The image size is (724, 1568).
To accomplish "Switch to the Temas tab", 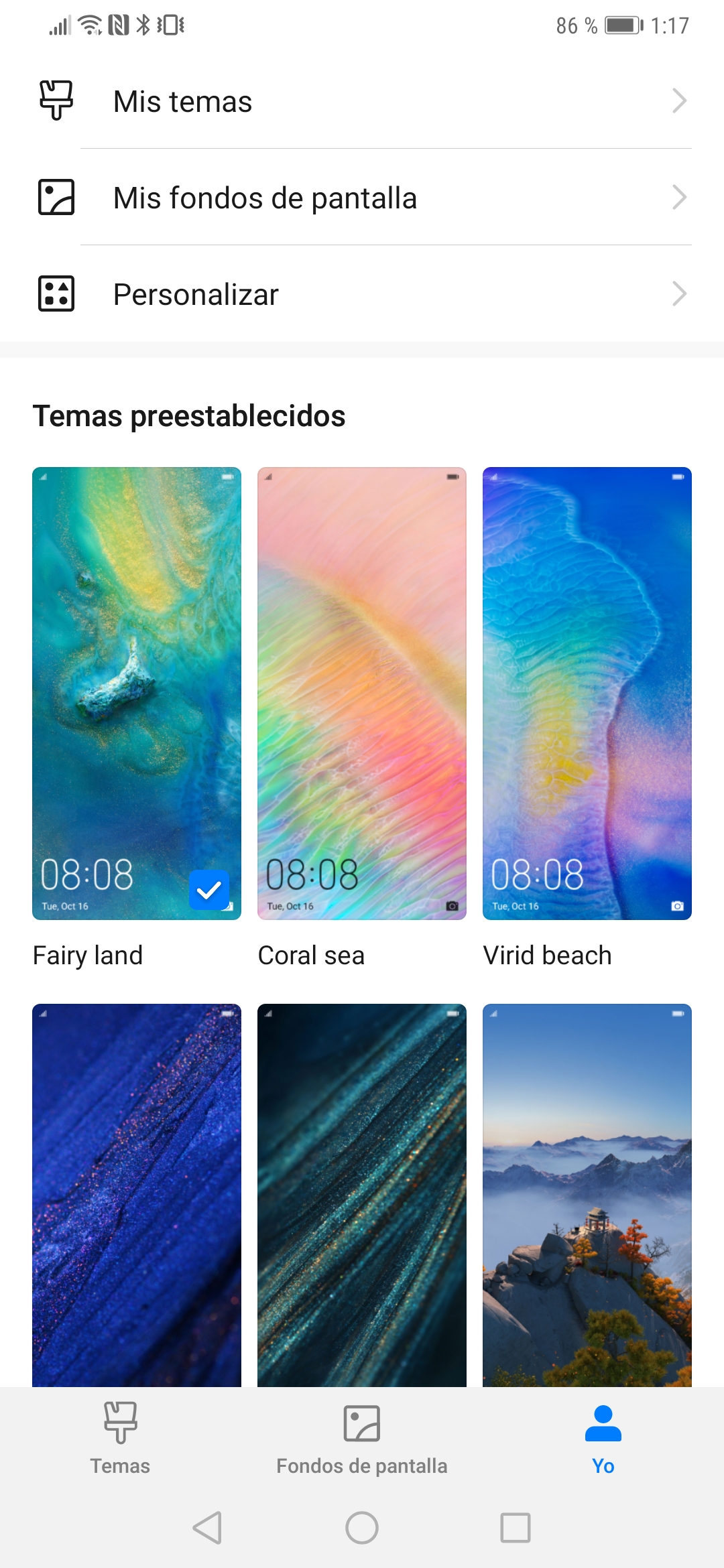I will click(121, 1438).
